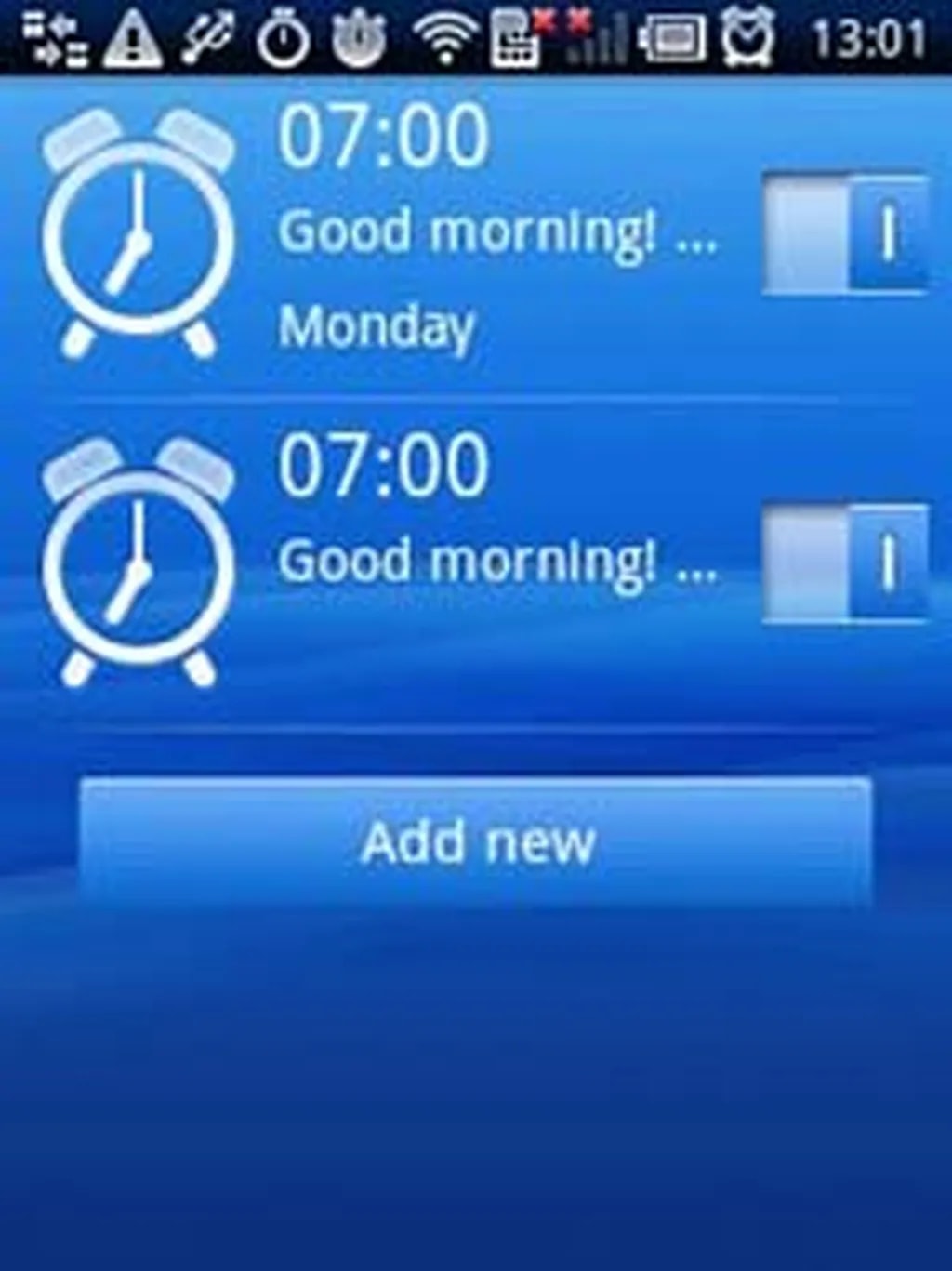Turn off the Monday 07:00 alarm switch
The width and height of the screenshot is (952, 1271).
tap(844, 232)
